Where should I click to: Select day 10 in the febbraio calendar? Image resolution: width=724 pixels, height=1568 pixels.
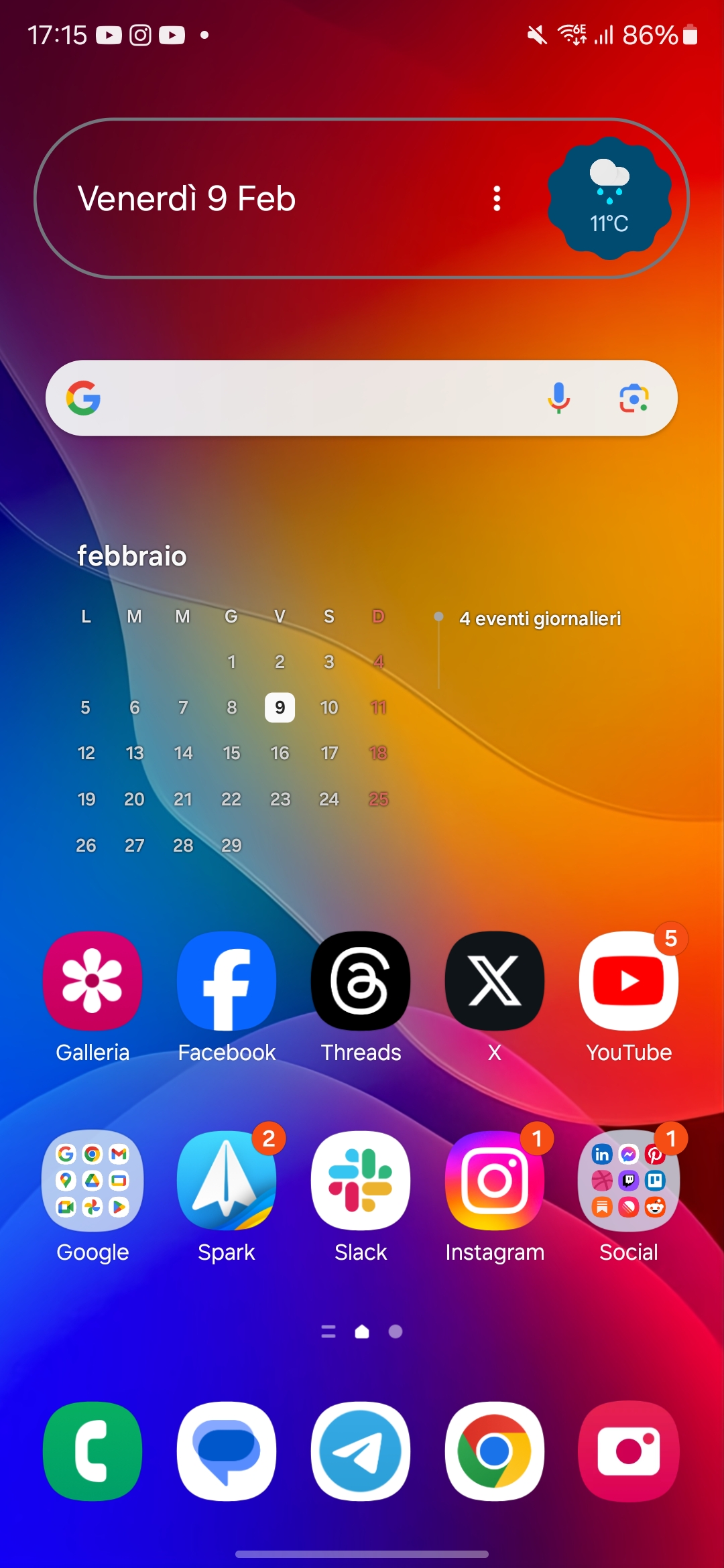coord(329,708)
